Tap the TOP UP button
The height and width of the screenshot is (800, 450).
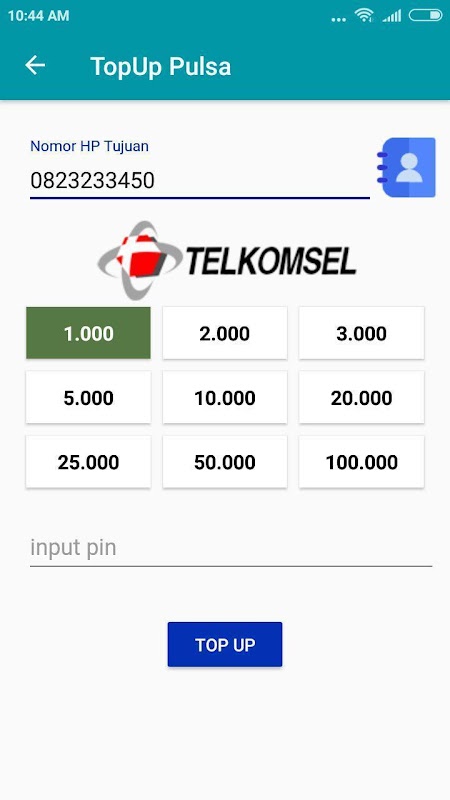(x=225, y=644)
